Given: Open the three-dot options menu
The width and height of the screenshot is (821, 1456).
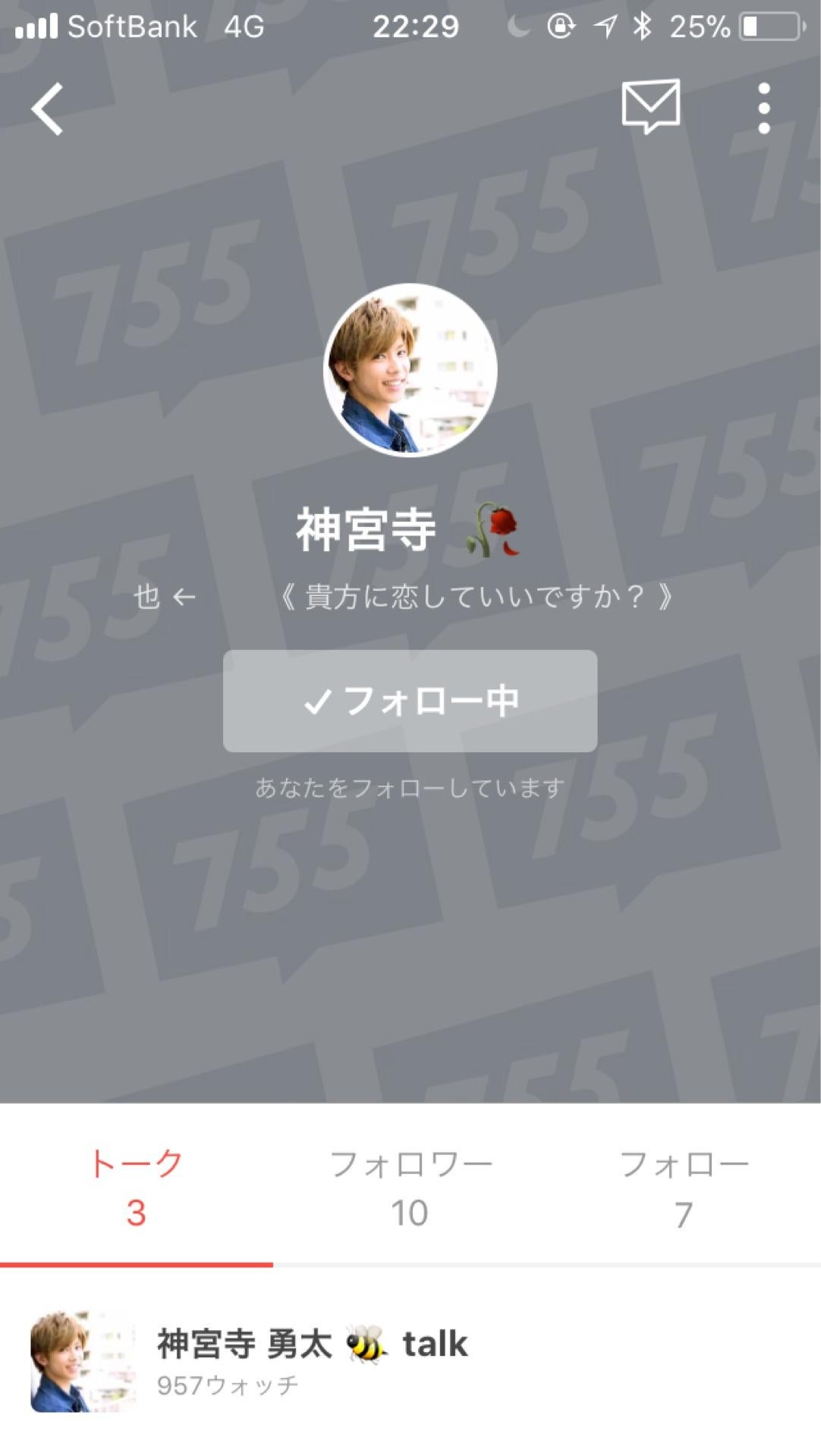Looking at the screenshot, I should point(763,108).
